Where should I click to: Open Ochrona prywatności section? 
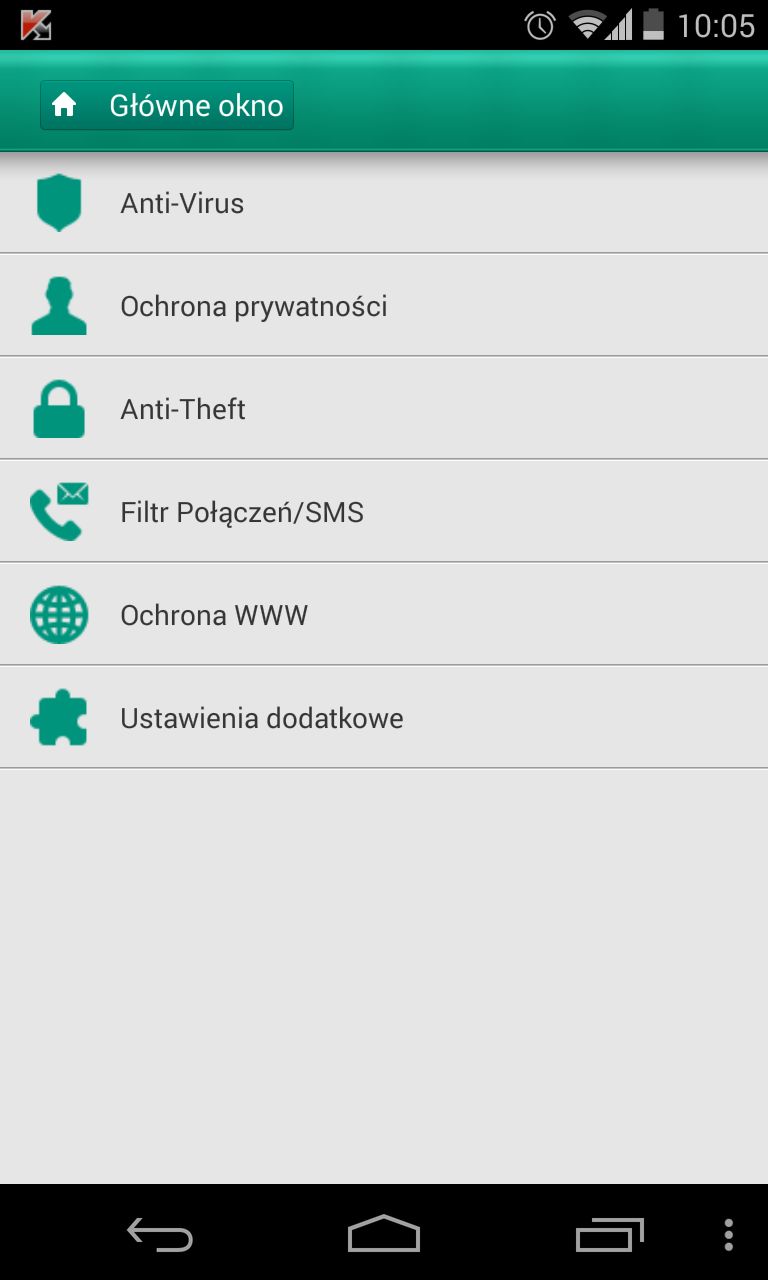pos(384,305)
